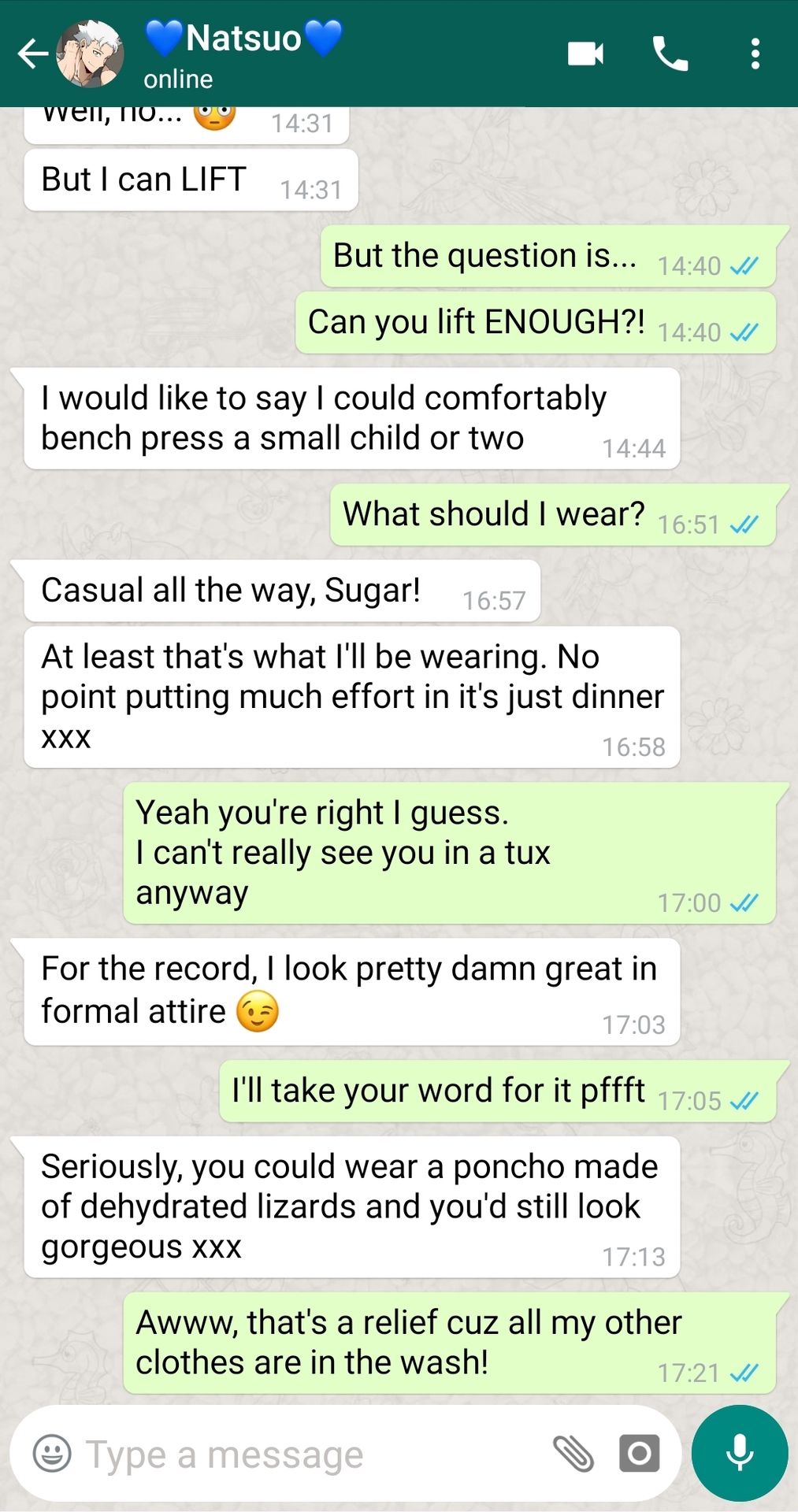This screenshot has height=1512, width=798.
Task: Open the camera to send a photo
Action: pyautogui.click(x=639, y=1454)
